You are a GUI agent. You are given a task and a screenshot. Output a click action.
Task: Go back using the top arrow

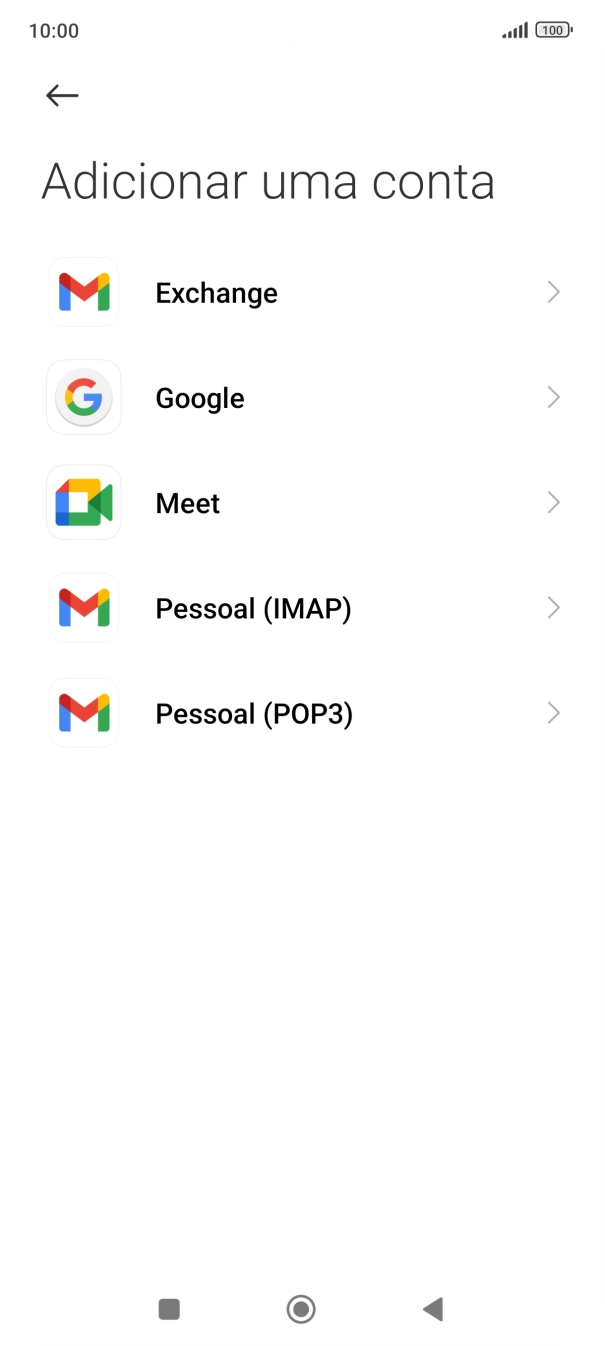tap(62, 95)
